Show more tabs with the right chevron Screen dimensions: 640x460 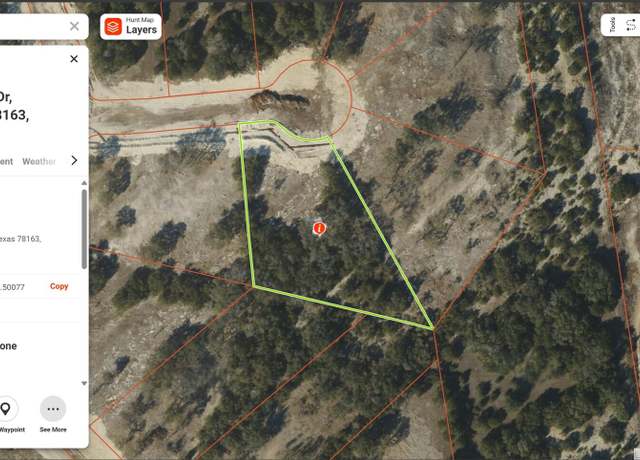(x=74, y=160)
